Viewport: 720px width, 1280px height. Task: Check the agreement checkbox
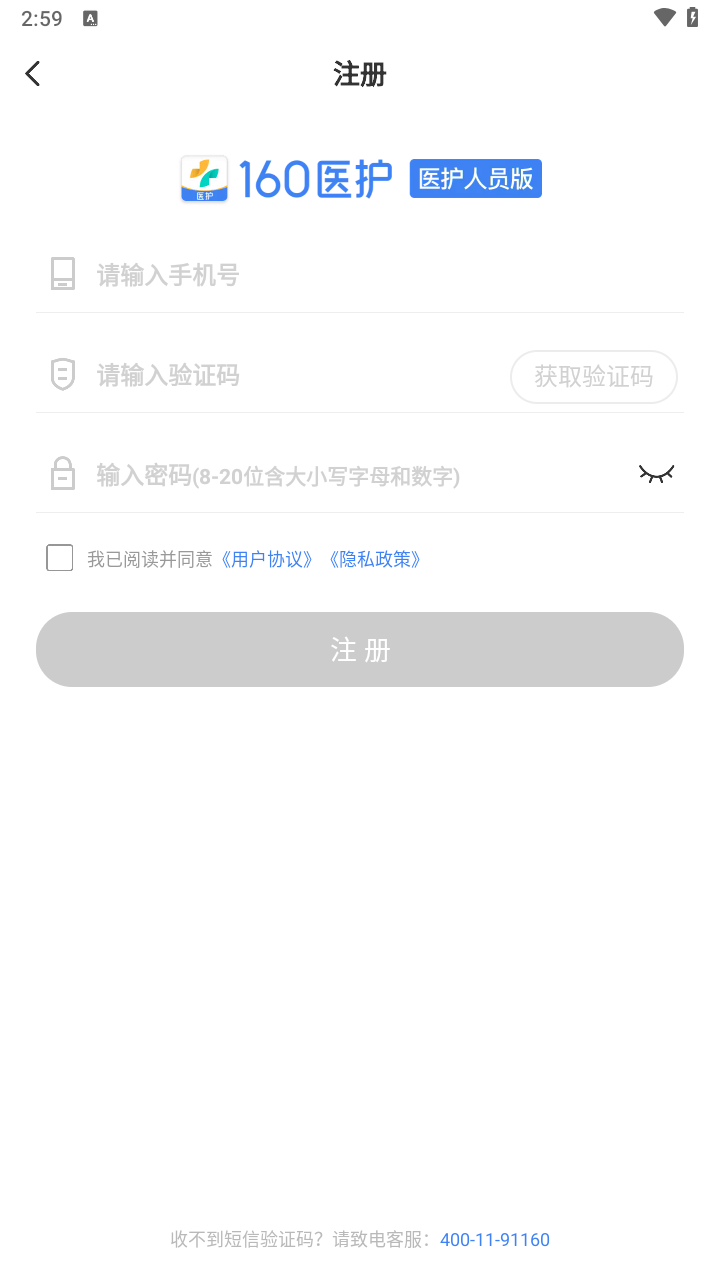(x=60, y=558)
